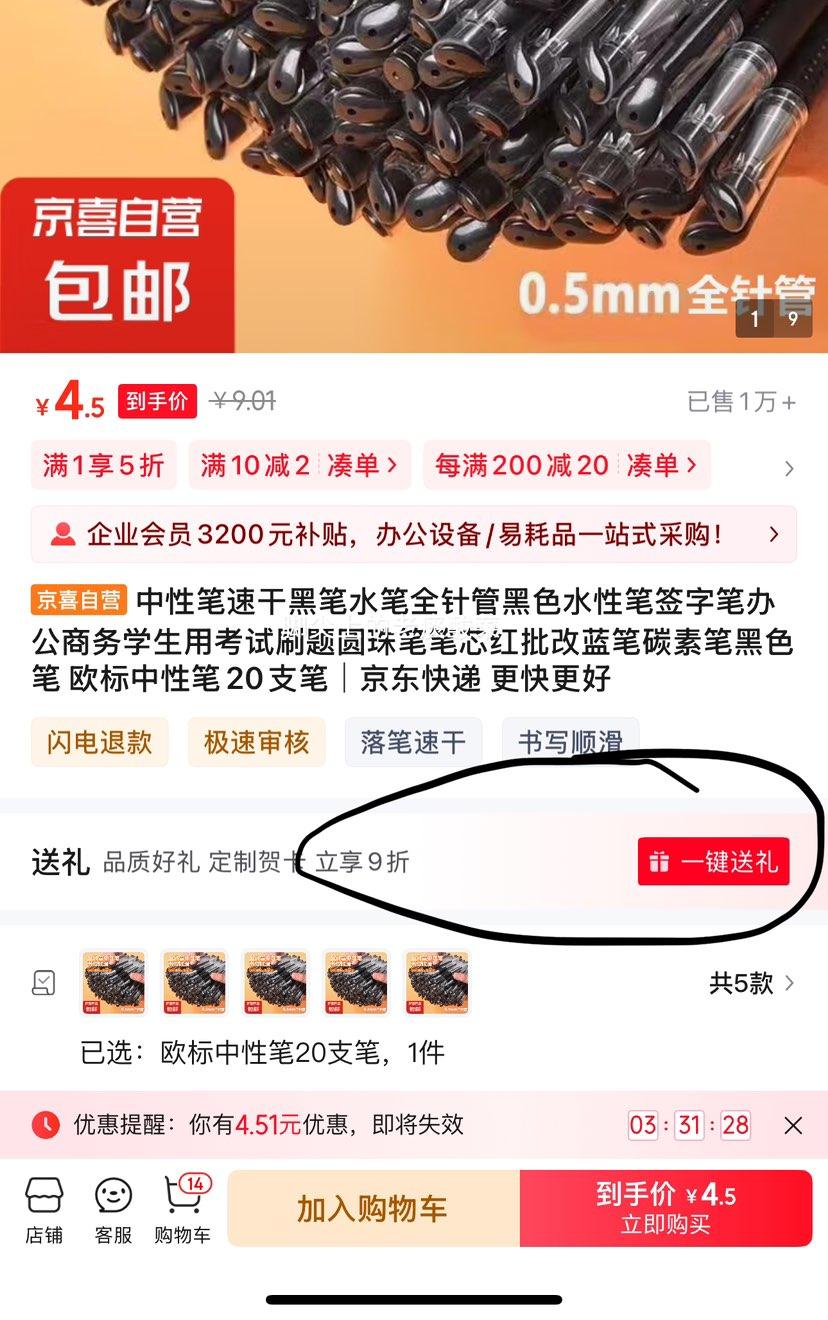This screenshot has width=828, height=1320.
Task: Open the coupons row right arrow
Action: [x=790, y=468]
